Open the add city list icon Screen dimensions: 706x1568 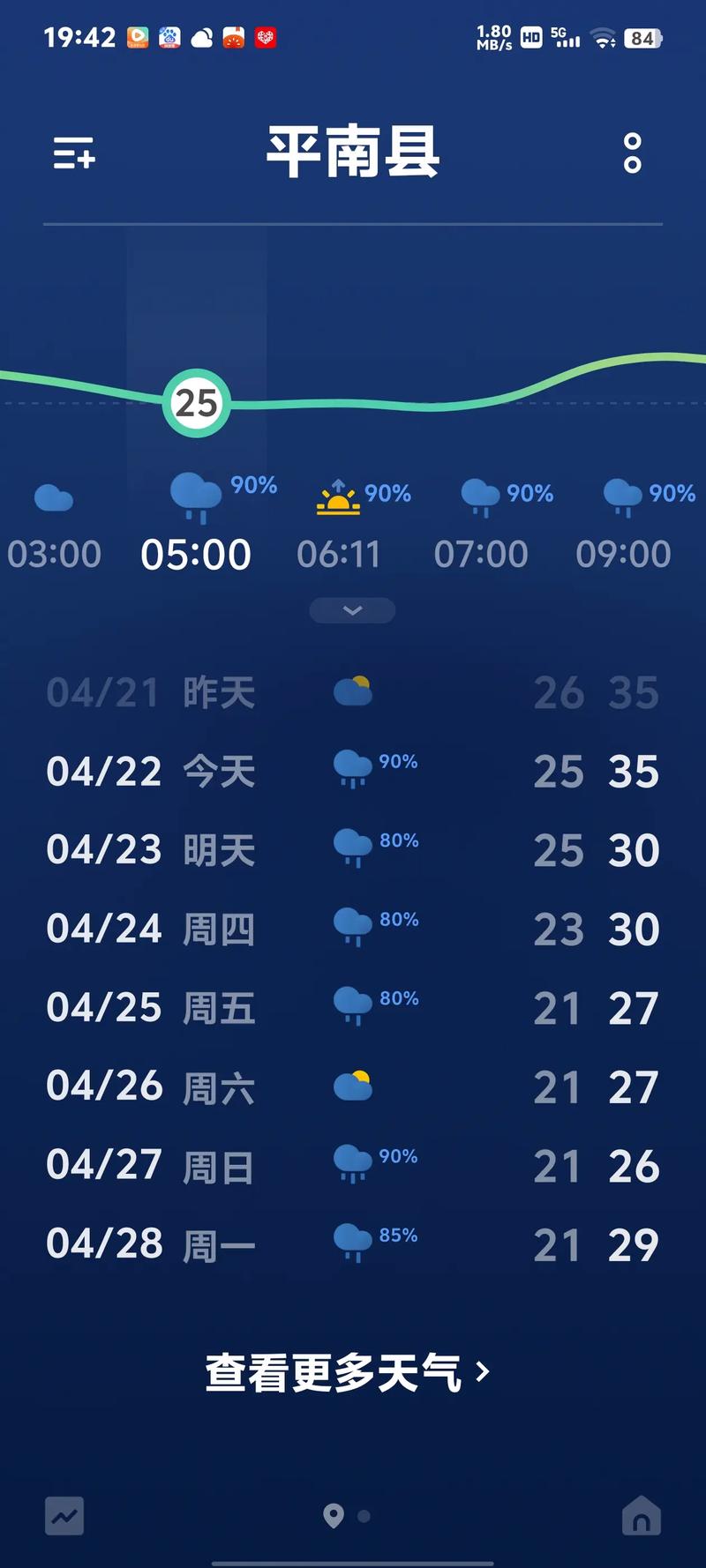pyautogui.click(x=73, y=153)
